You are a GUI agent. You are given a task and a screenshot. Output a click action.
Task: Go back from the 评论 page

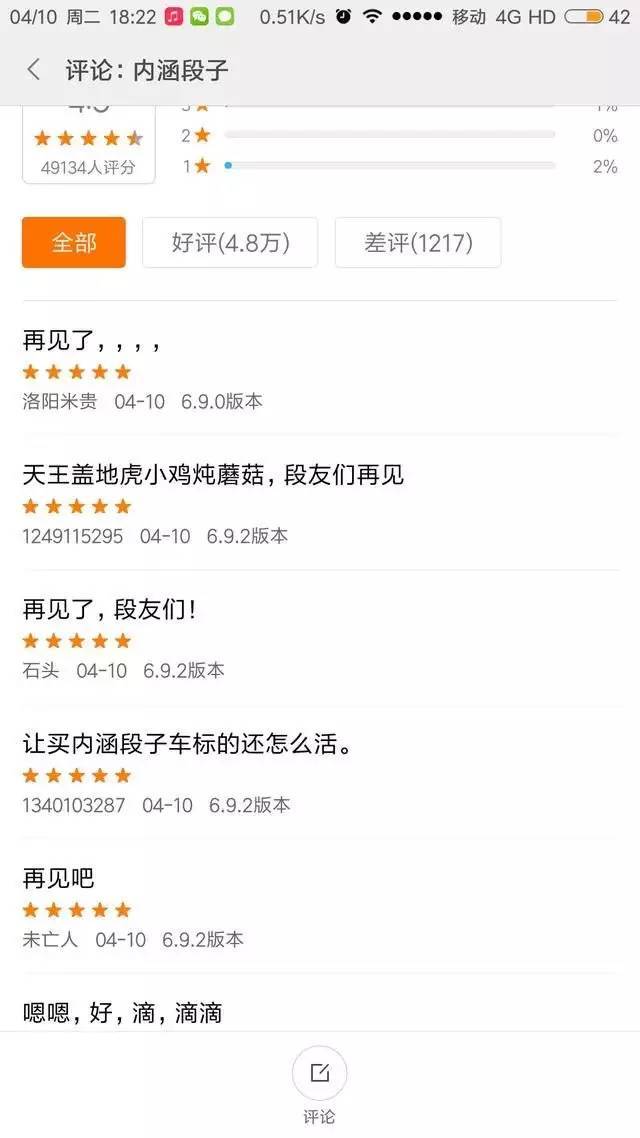point(34,70)
